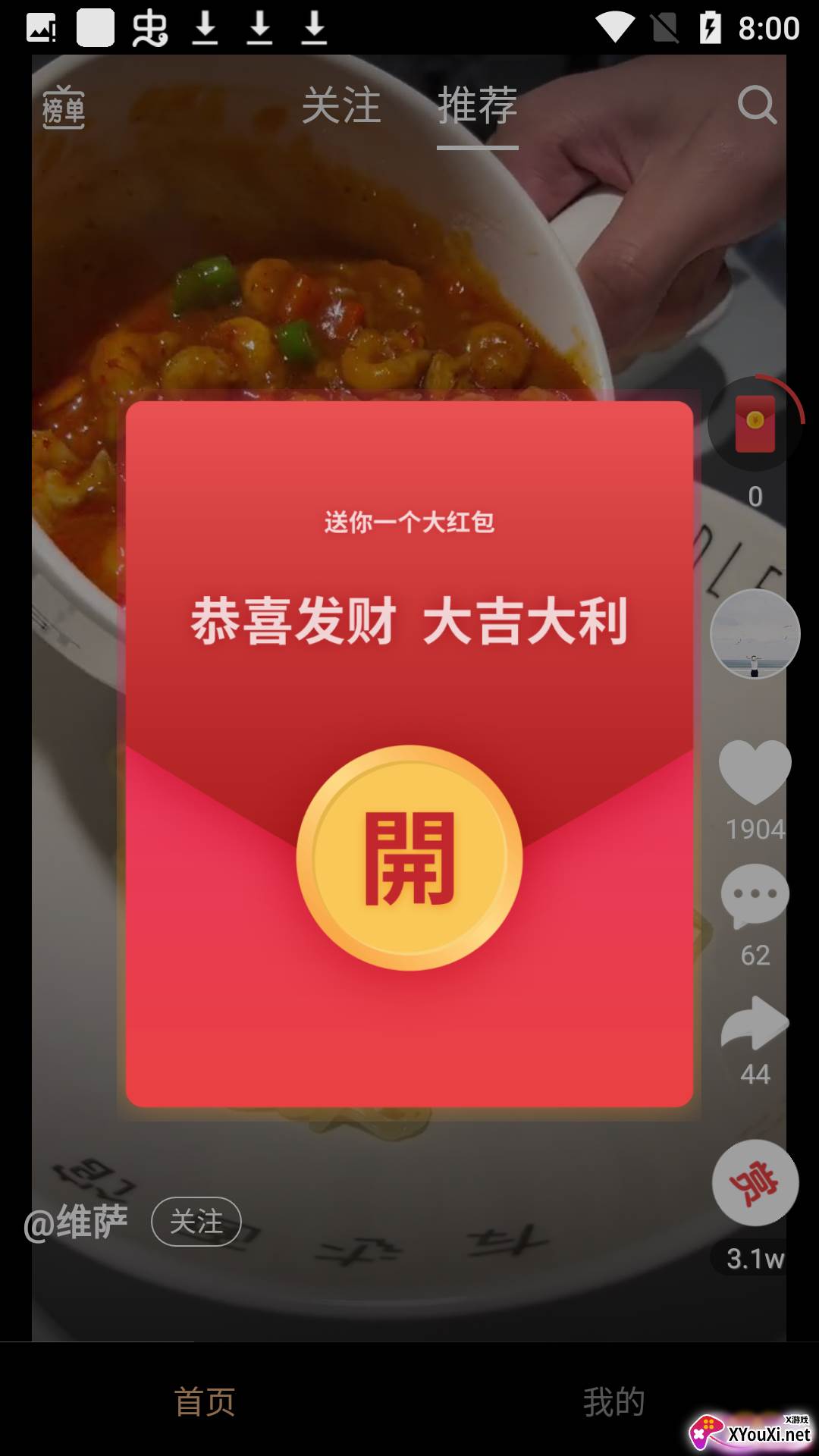The width and height of the screenshot is (819, 1456).
Task: Open the search magnifier
Action: 757,105
